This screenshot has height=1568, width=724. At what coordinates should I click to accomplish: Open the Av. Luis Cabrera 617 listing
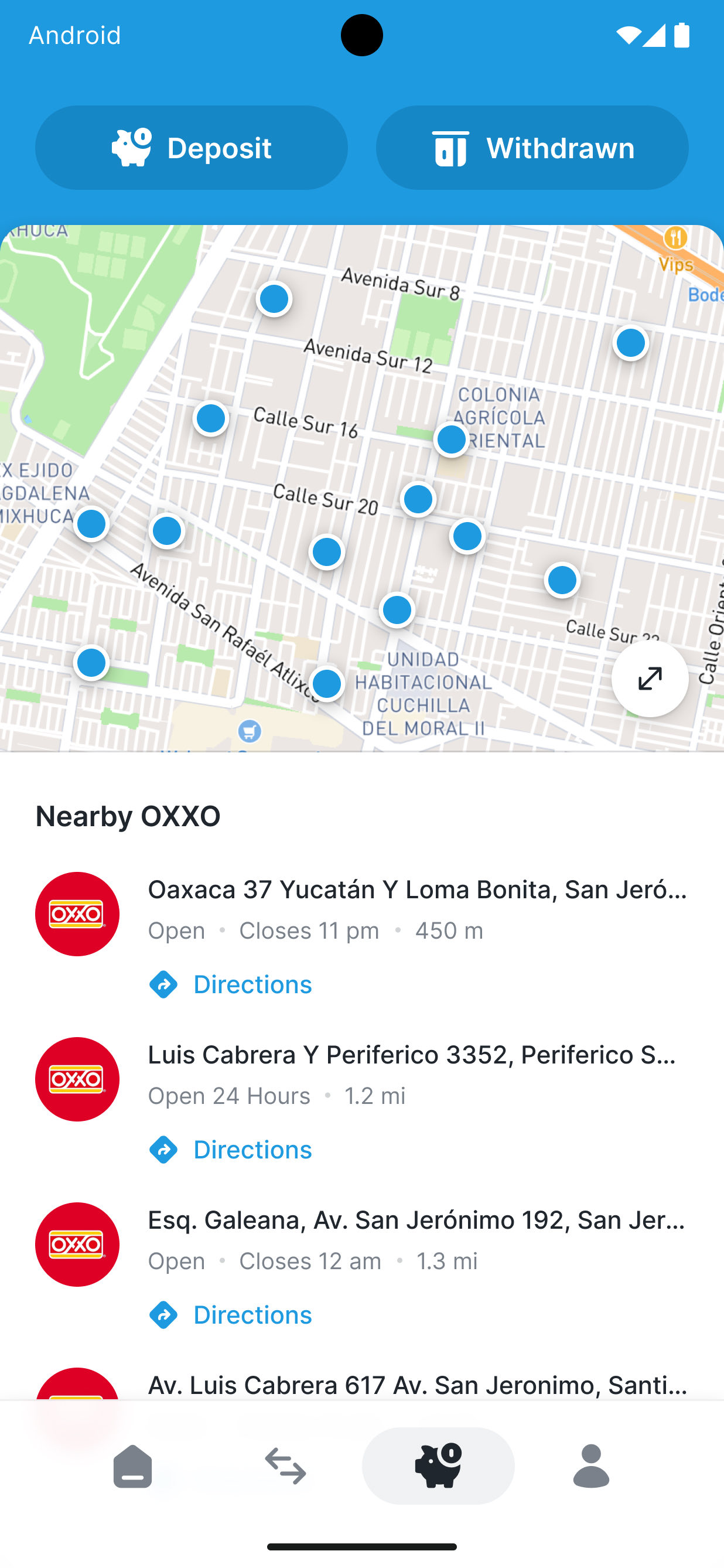tap(418, 1385)
